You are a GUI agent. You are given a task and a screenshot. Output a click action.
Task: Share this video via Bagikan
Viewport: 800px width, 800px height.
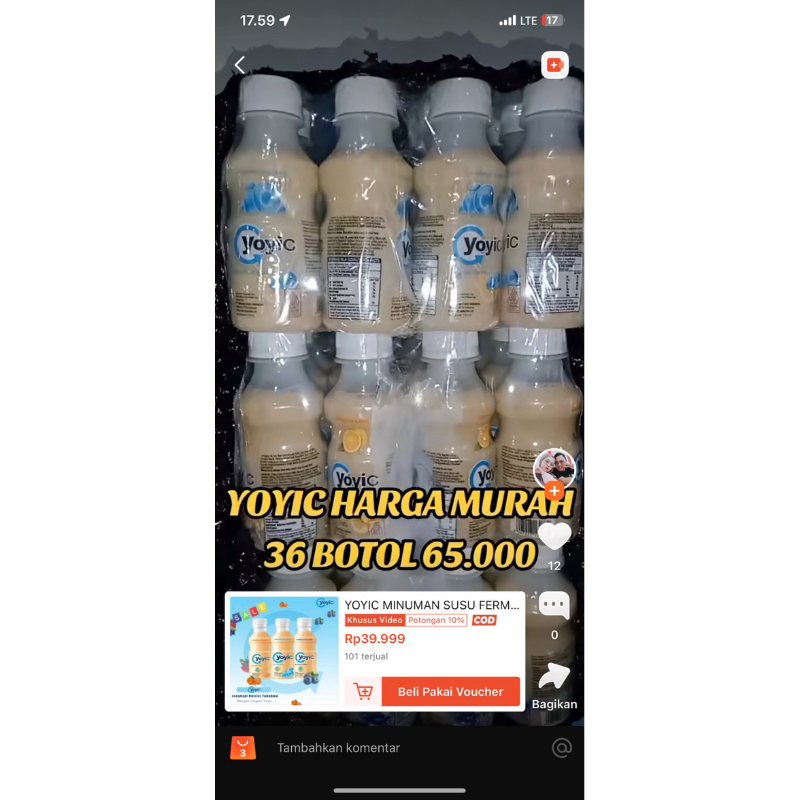point(554,680)
